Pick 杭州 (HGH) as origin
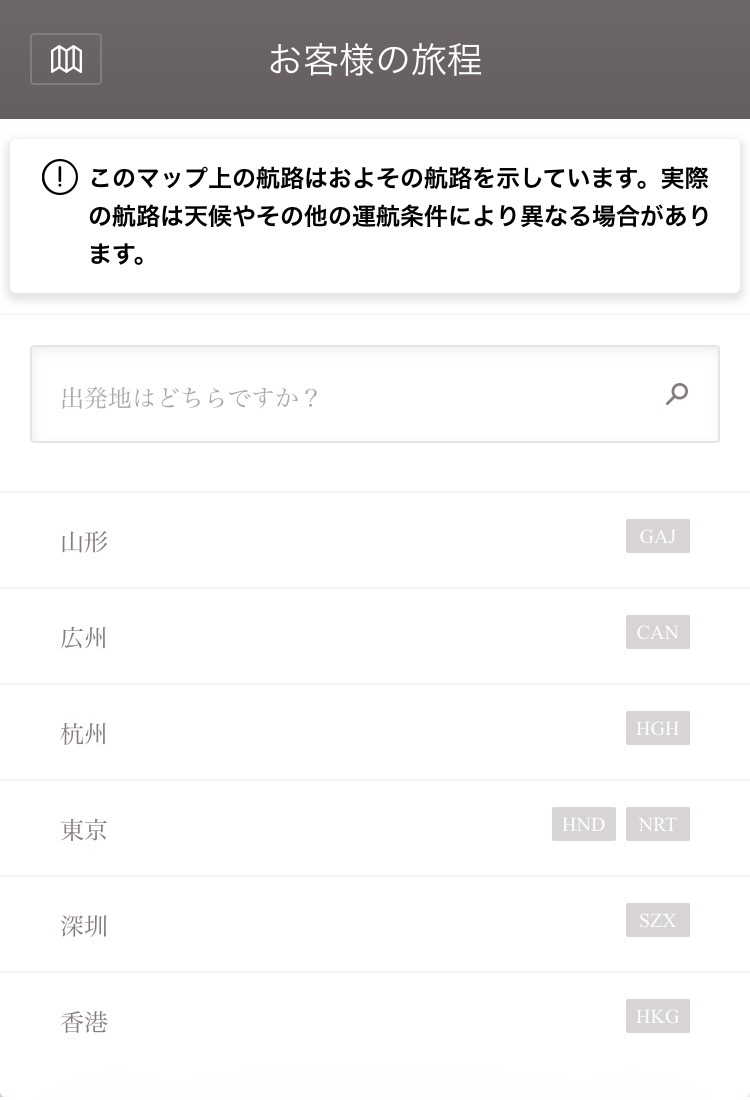 pos(374,733)
